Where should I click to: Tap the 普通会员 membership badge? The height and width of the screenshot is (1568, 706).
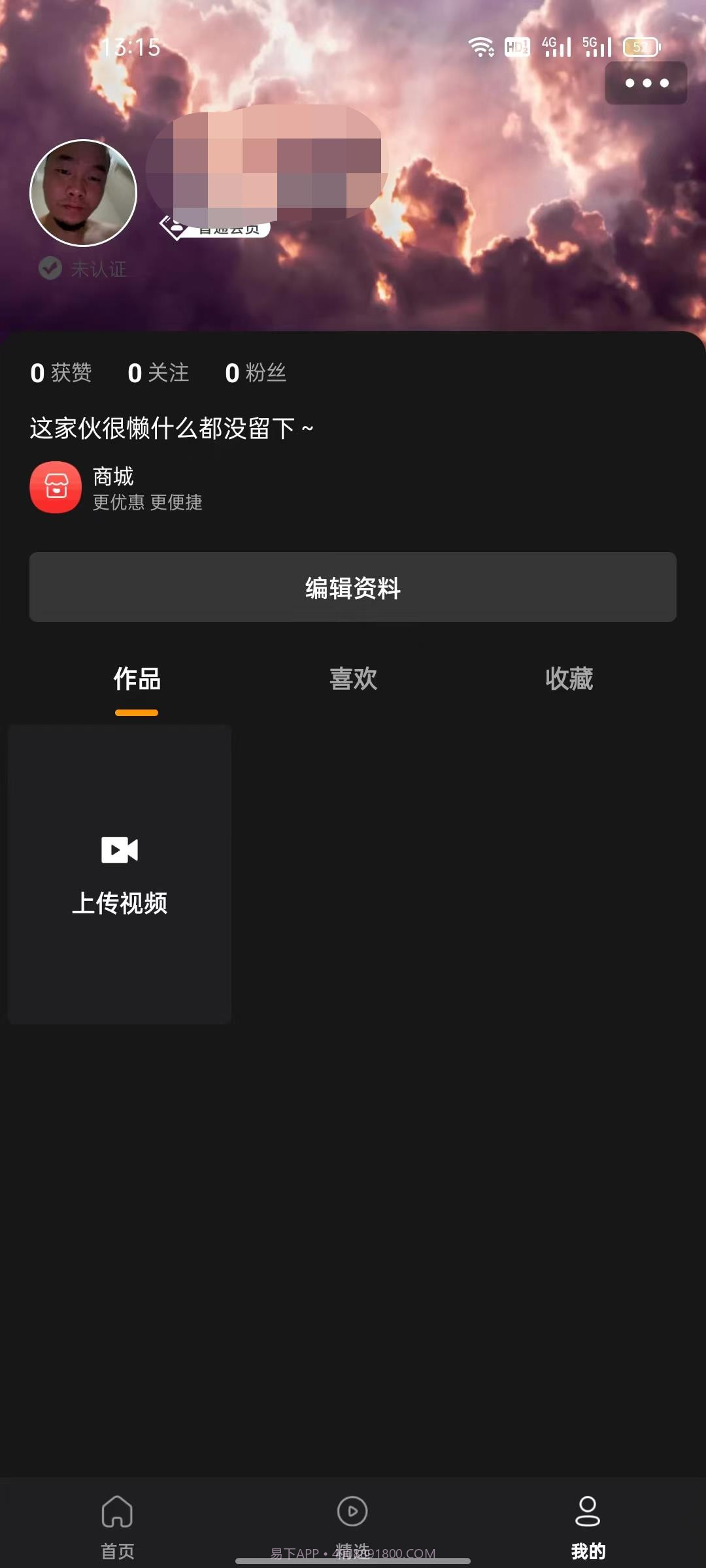tap(216, 227)
